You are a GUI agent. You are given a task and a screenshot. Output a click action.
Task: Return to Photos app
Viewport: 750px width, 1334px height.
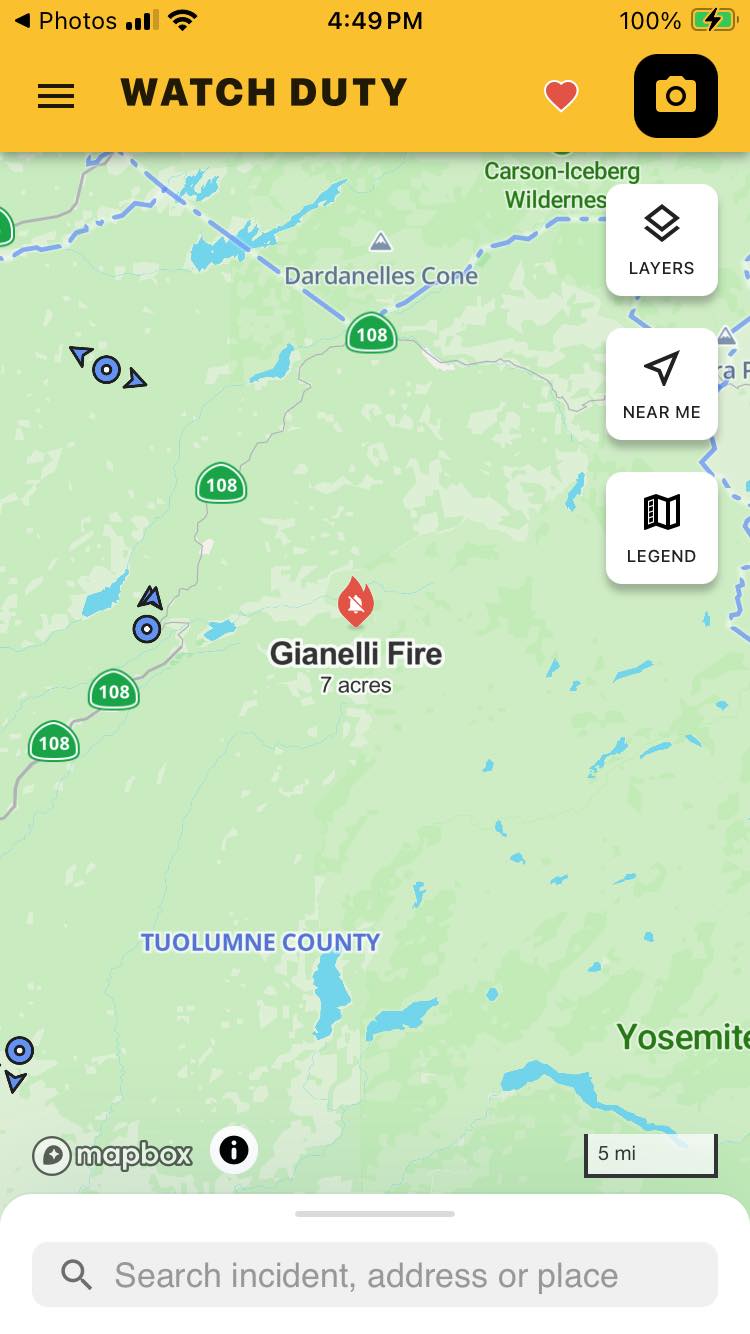[x=66, y=20]
